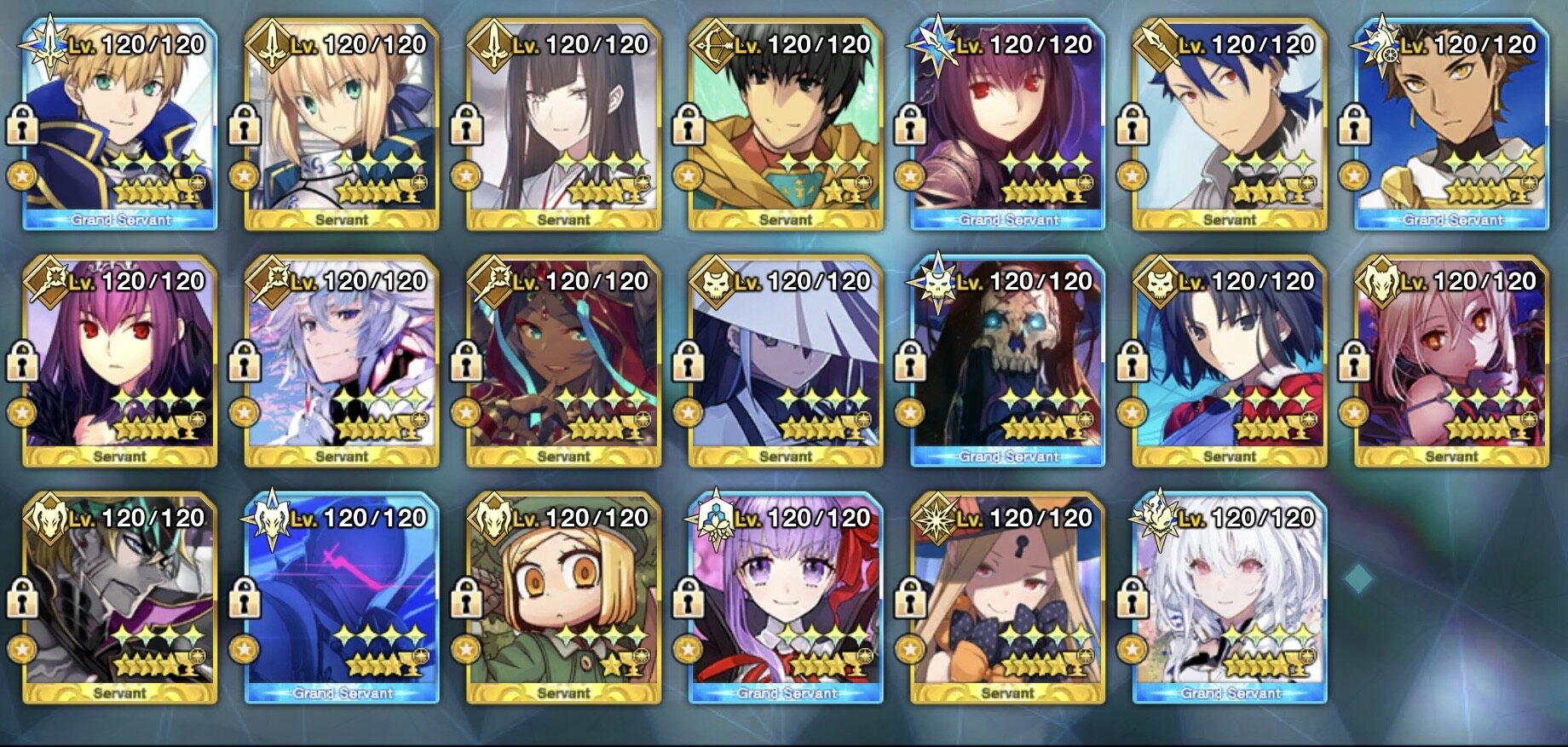
Task: Open the Foreigner with keyhole on forehead
Action: (1007, 598)
